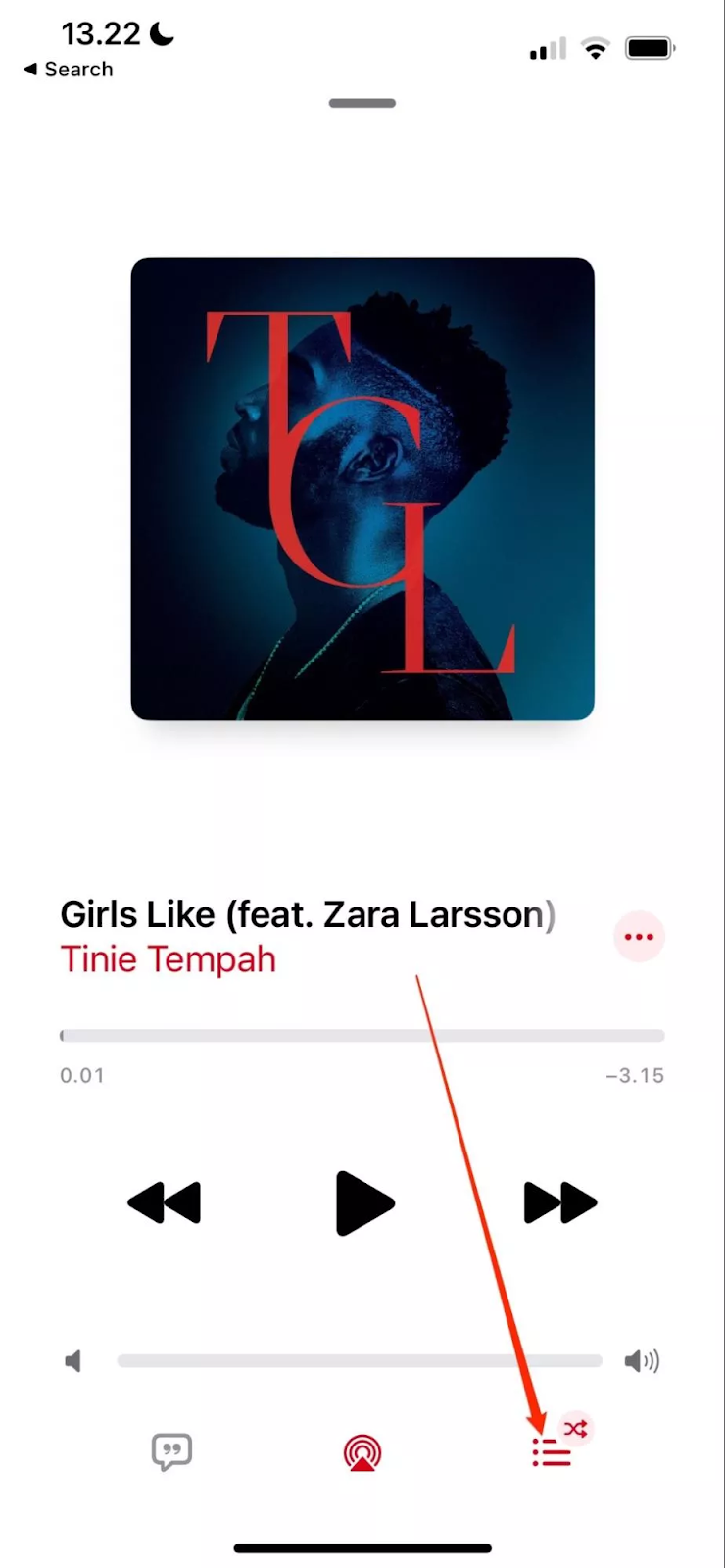The image size is (725, 1568).
Task: Play the song Girls Like
Action: point(363,1202)
